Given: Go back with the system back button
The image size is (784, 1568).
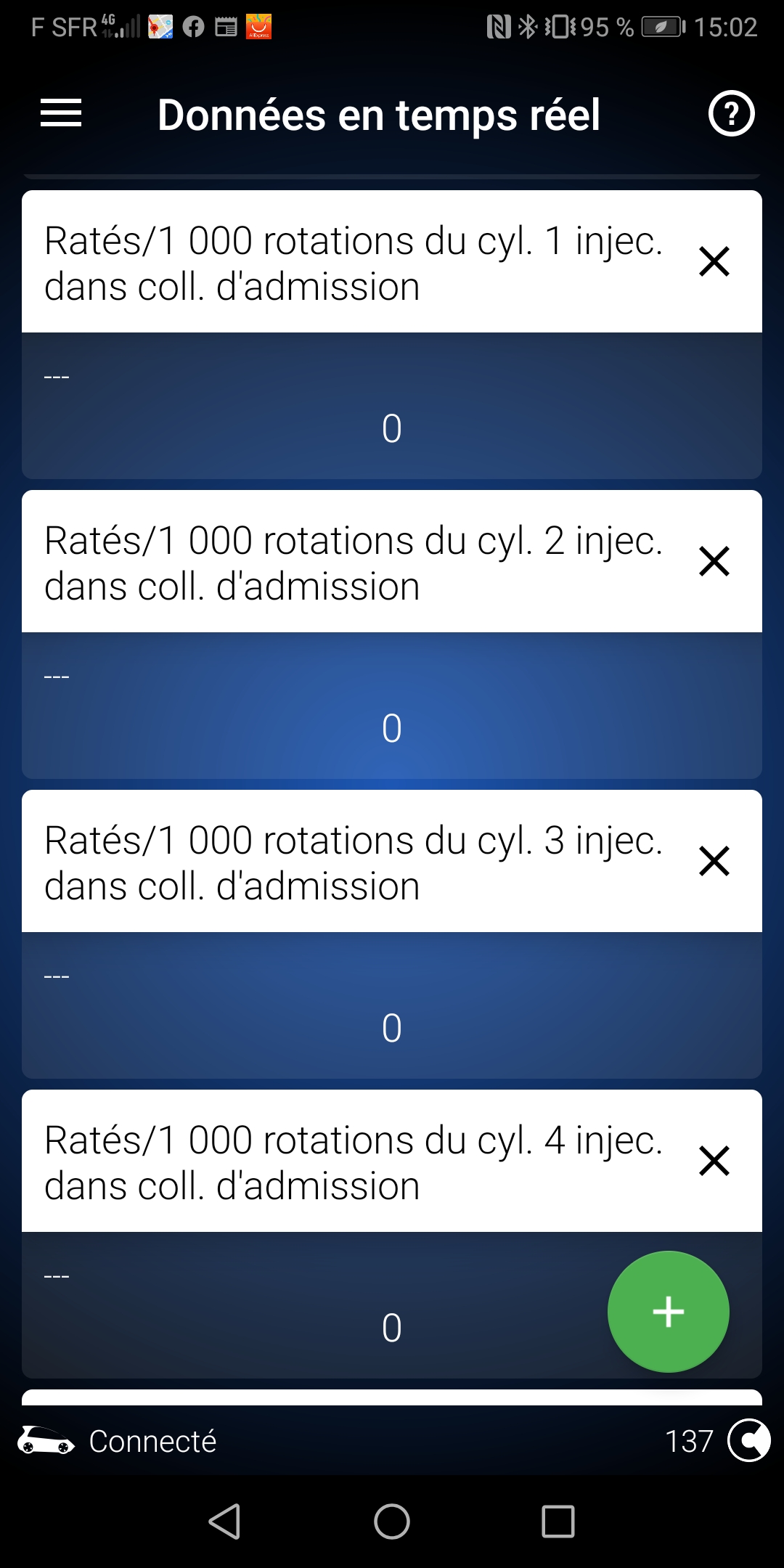Looking at the screenshot, I should [x=225, y=1522].
